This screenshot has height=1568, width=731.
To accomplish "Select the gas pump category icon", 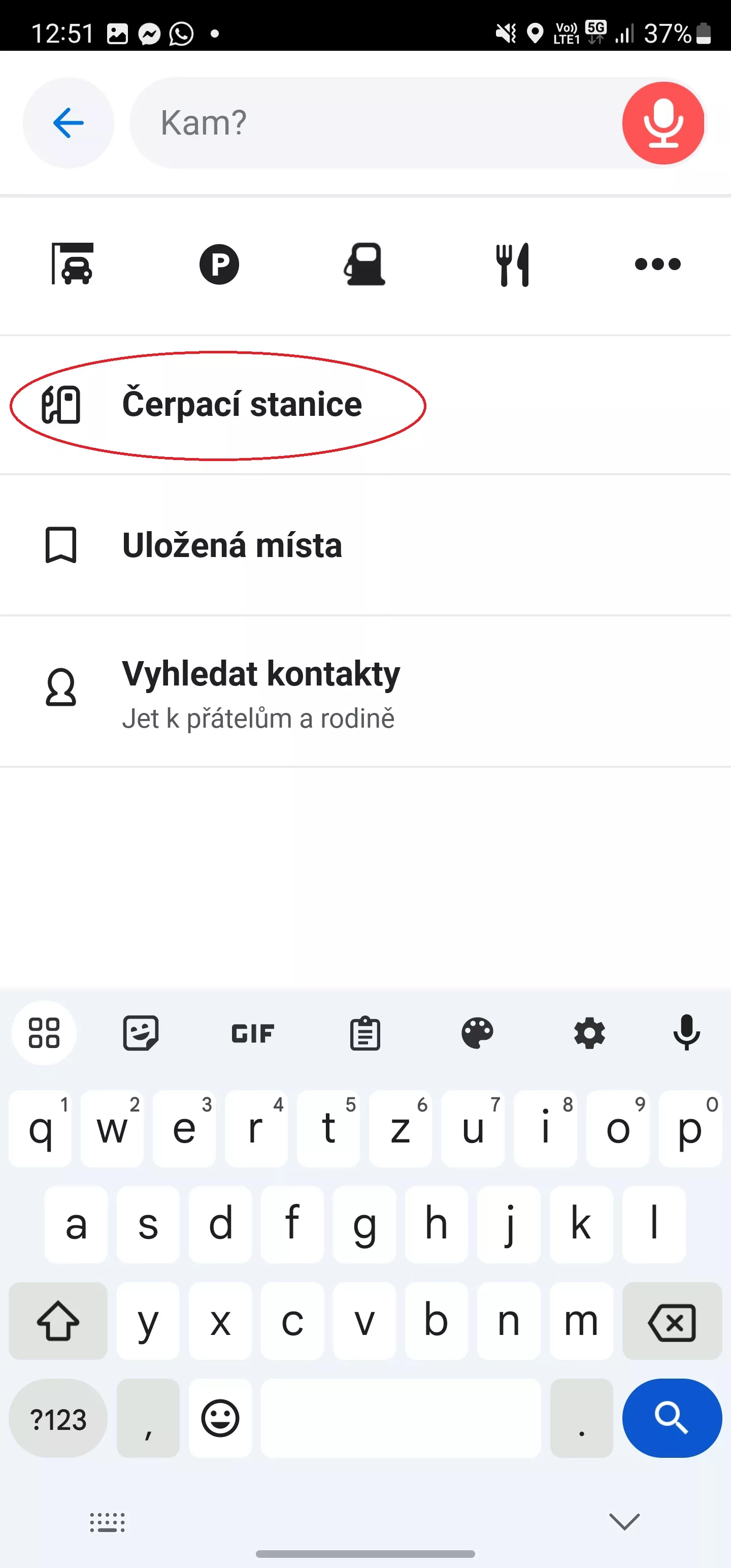I will tap(364, 264).
